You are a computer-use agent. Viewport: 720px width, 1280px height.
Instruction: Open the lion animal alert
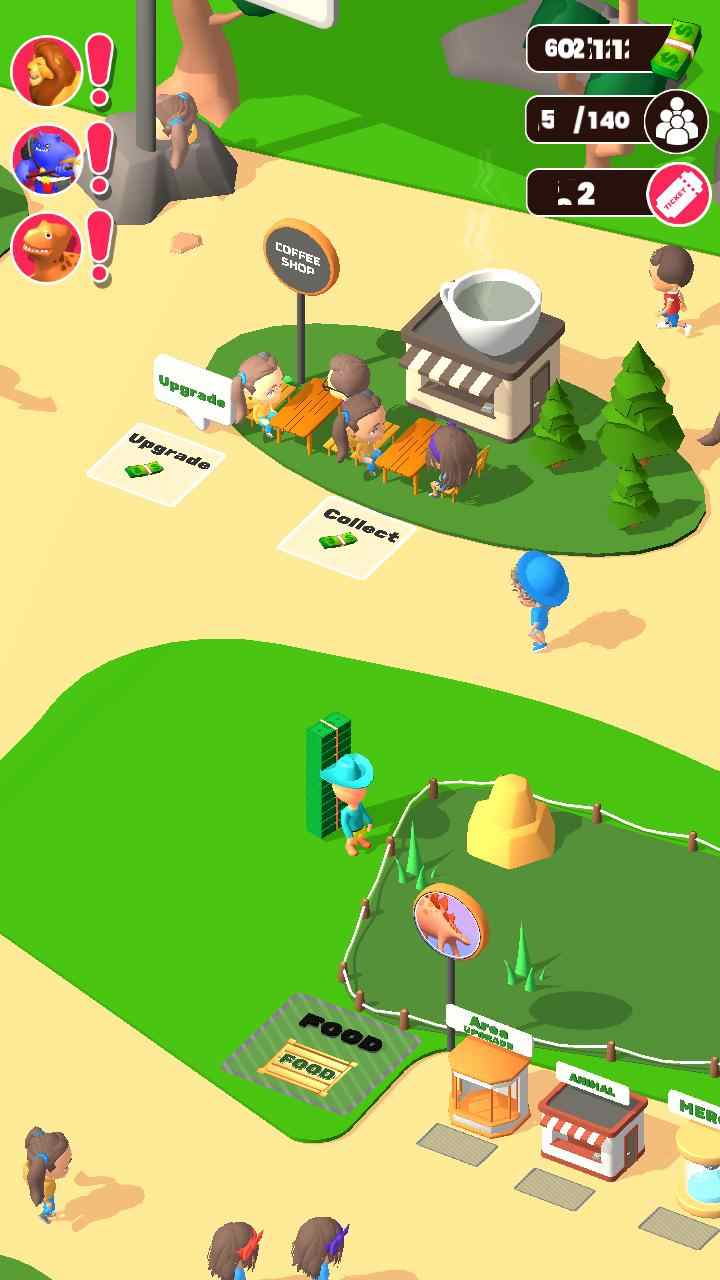pos(47,72)
